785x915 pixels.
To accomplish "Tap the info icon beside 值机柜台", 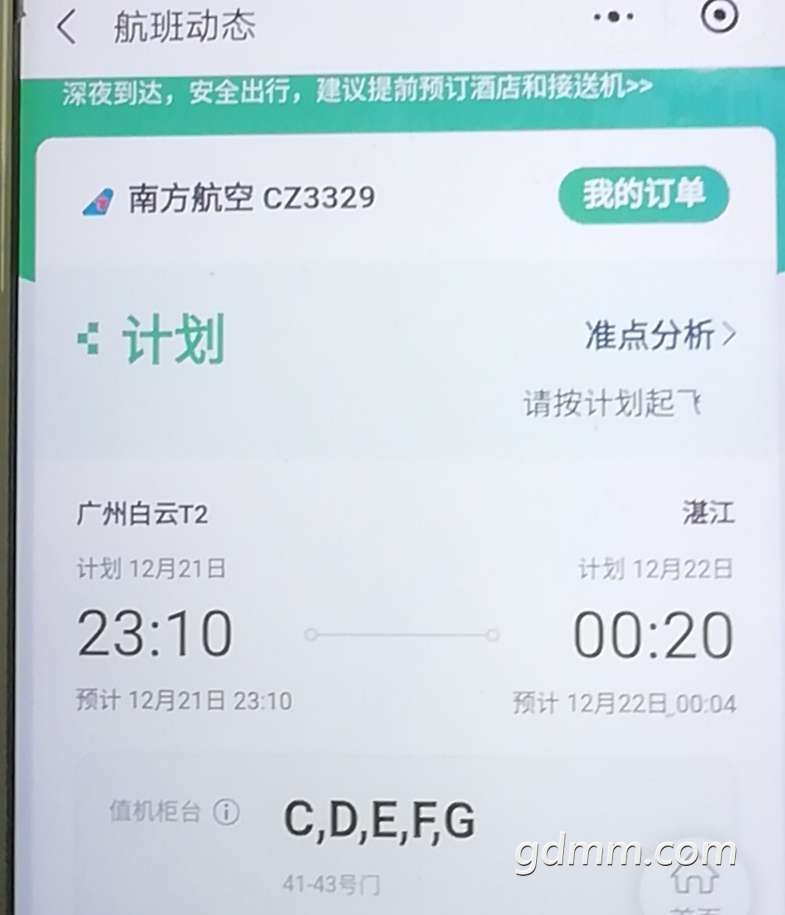I will point(227,812).
